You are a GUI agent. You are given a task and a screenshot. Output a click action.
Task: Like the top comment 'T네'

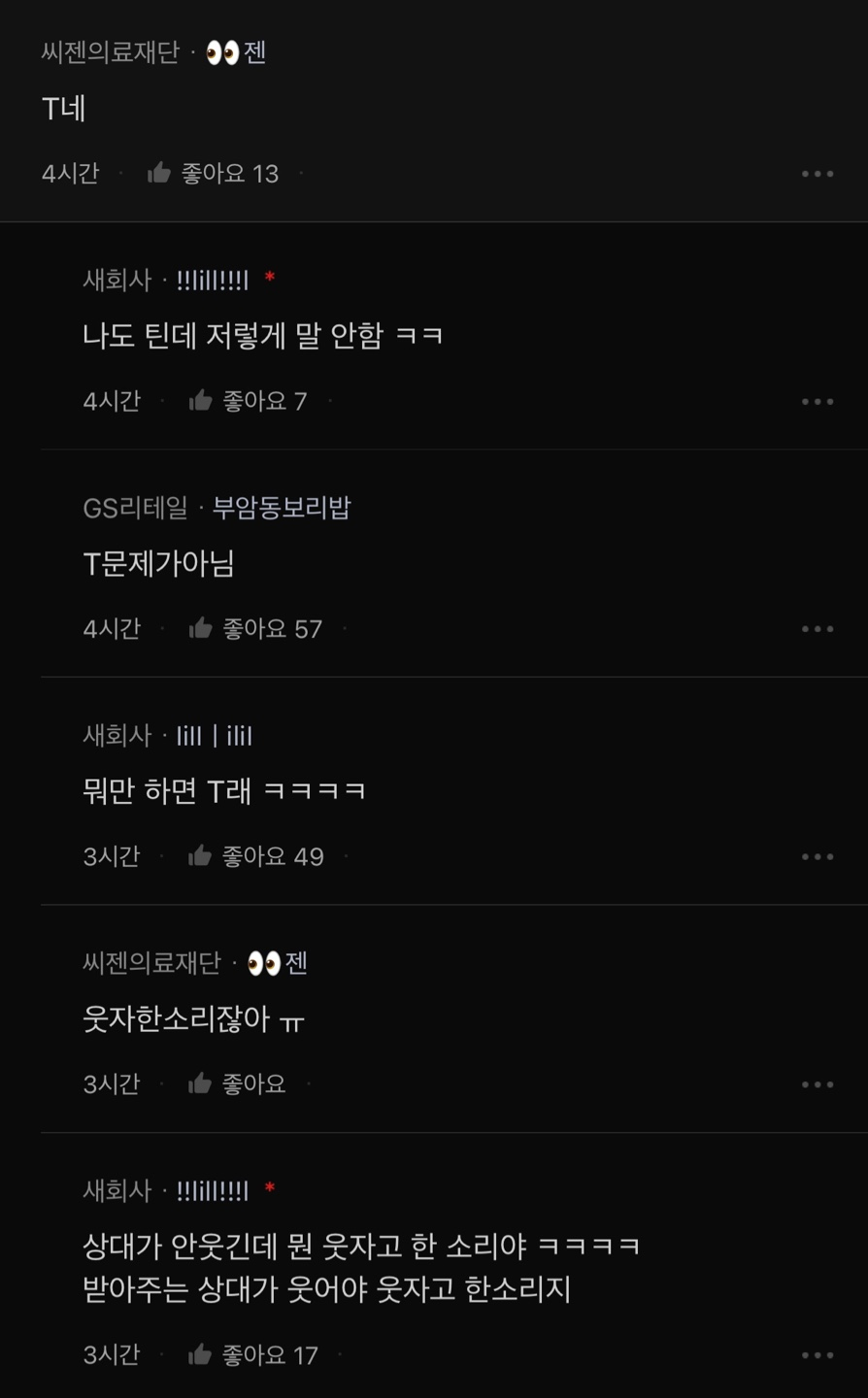[160, 174]
